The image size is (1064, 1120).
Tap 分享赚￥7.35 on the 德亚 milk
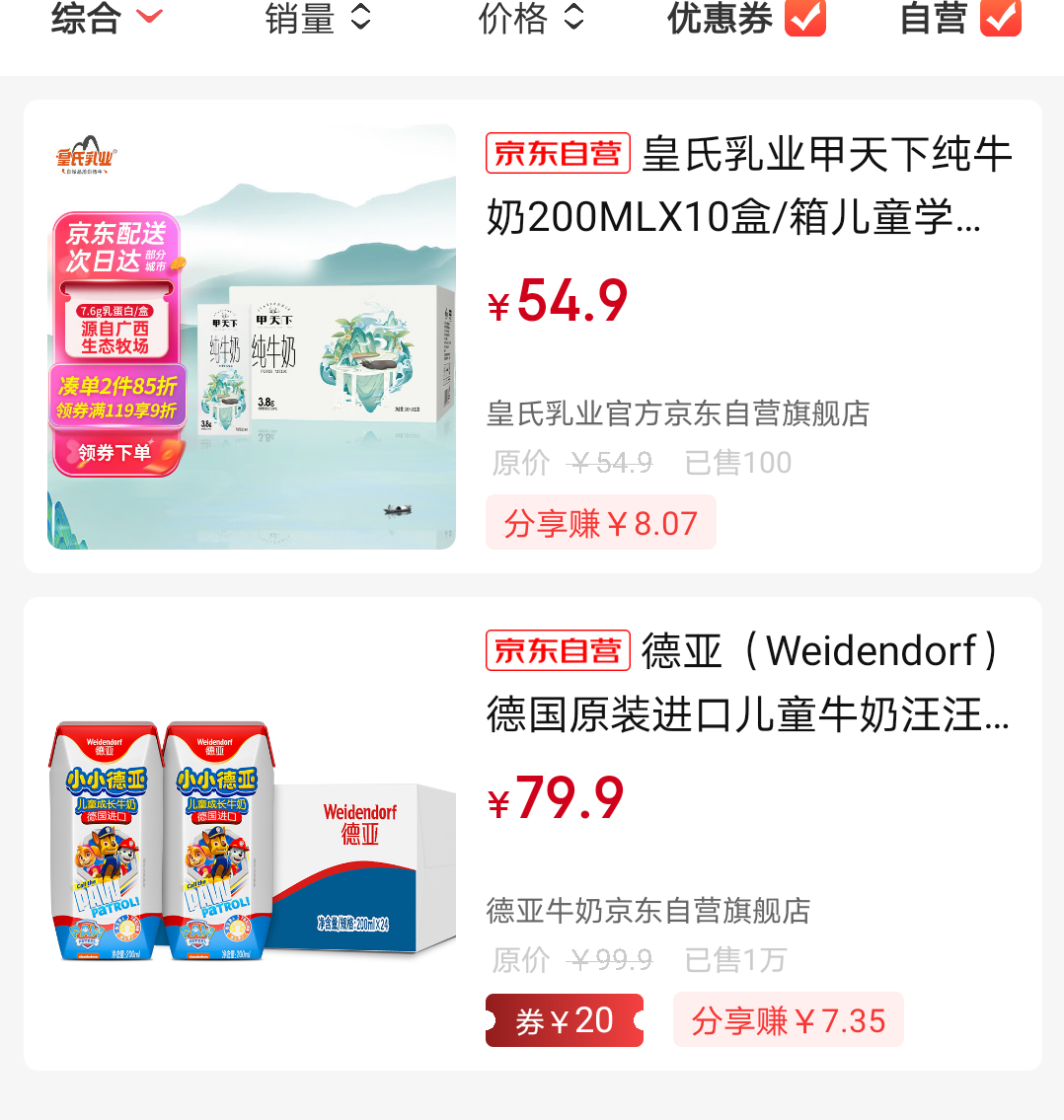pyautogui.click(x=788, y=1020)
